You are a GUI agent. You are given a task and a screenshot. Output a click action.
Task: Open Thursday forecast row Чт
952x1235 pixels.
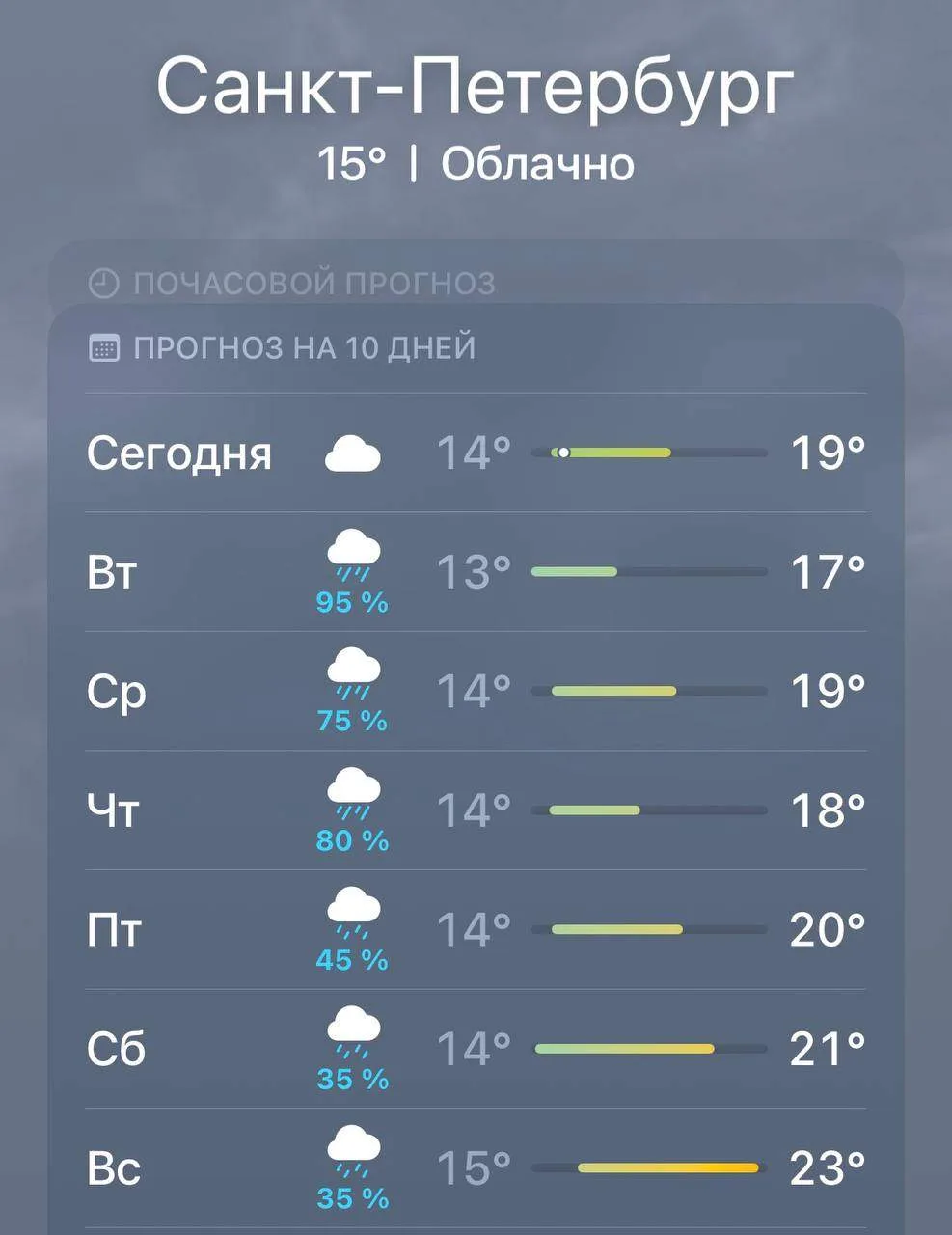476,810
